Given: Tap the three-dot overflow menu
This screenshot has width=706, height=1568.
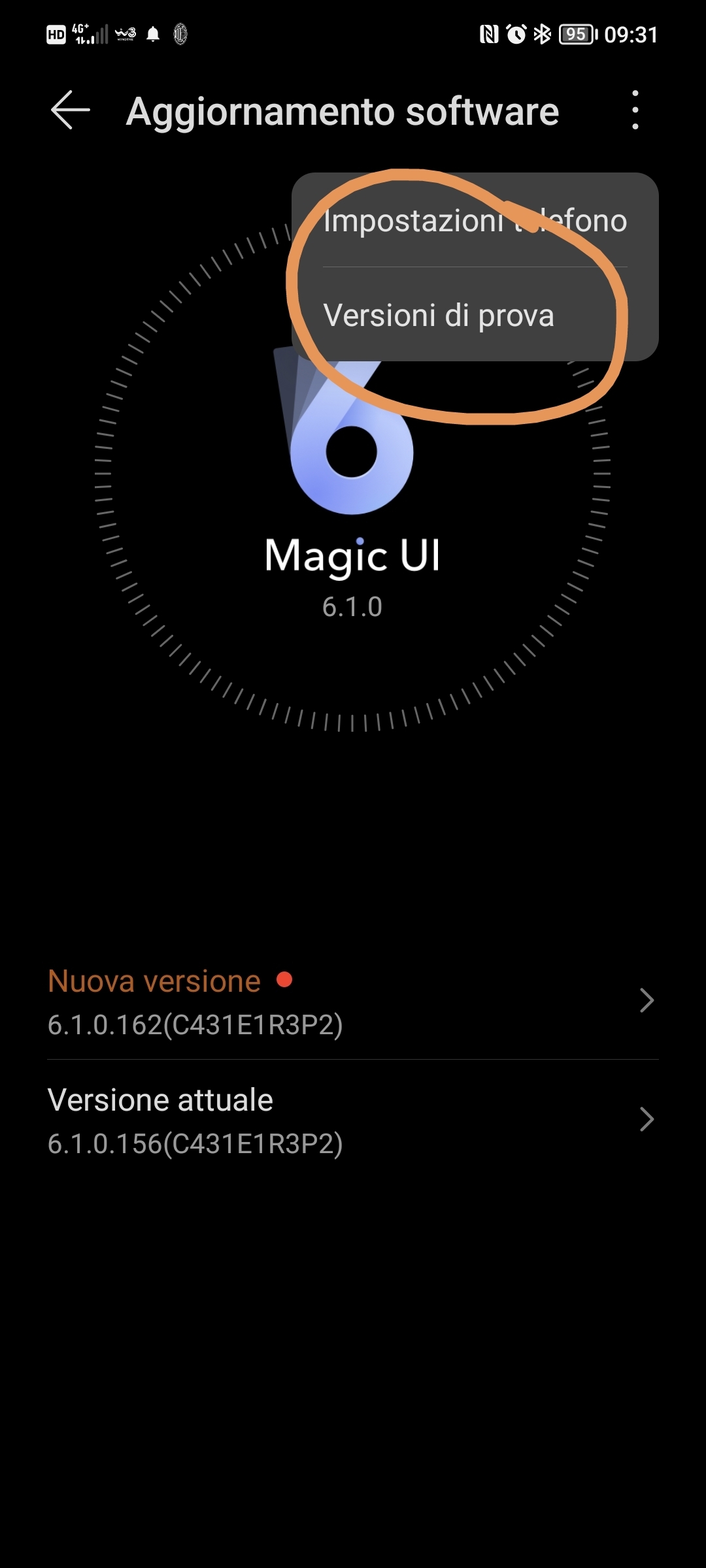Looking at the screenshot, I should 635,110.
